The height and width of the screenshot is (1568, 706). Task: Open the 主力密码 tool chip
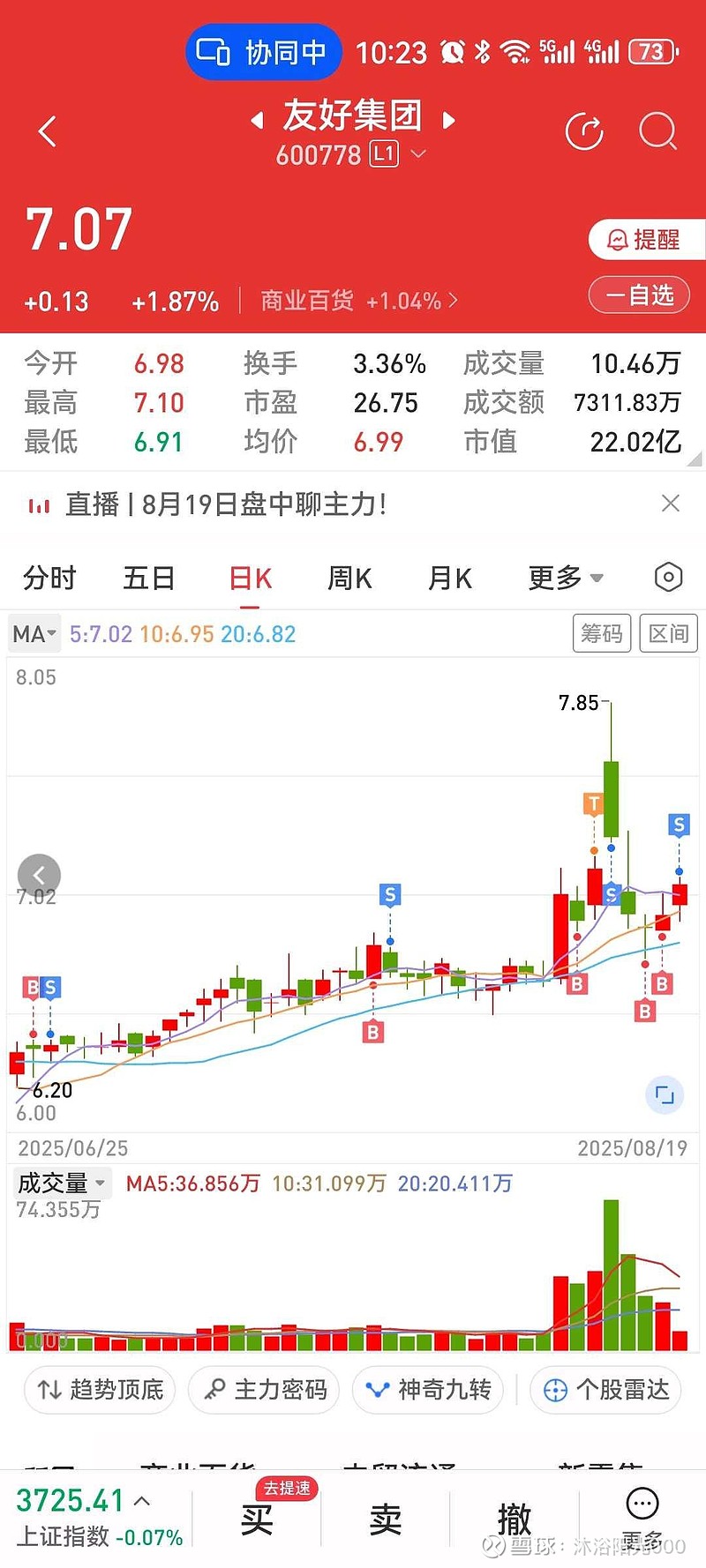point(264,1390)
